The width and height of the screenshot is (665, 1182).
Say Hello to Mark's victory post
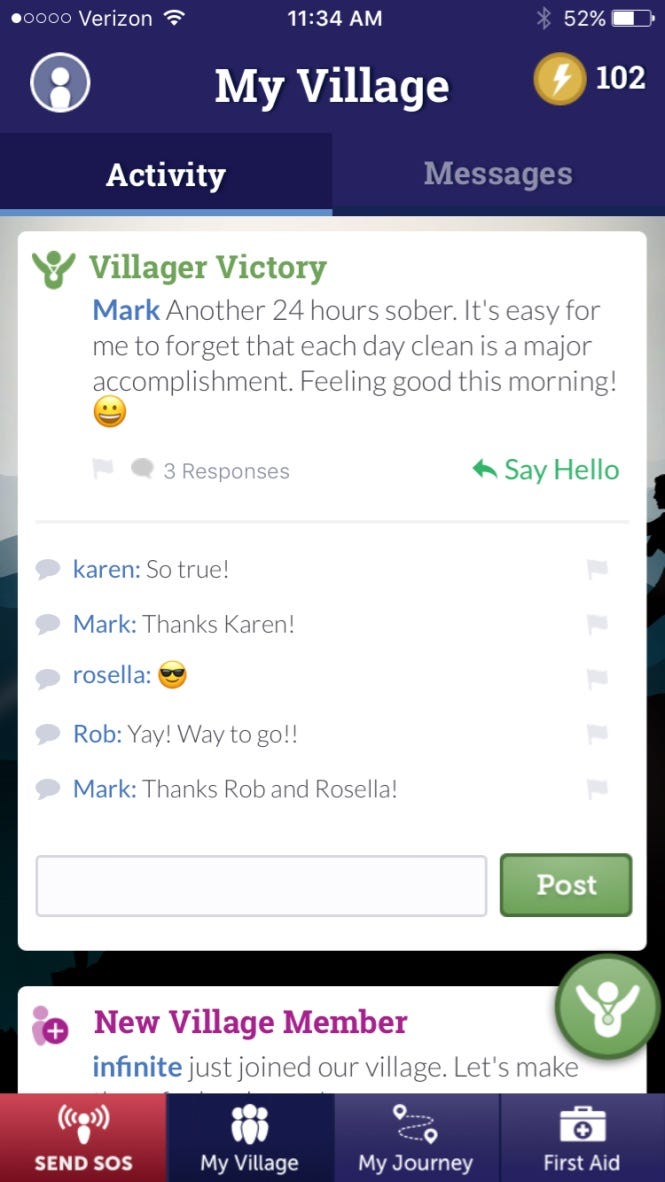tap(546, 470)
